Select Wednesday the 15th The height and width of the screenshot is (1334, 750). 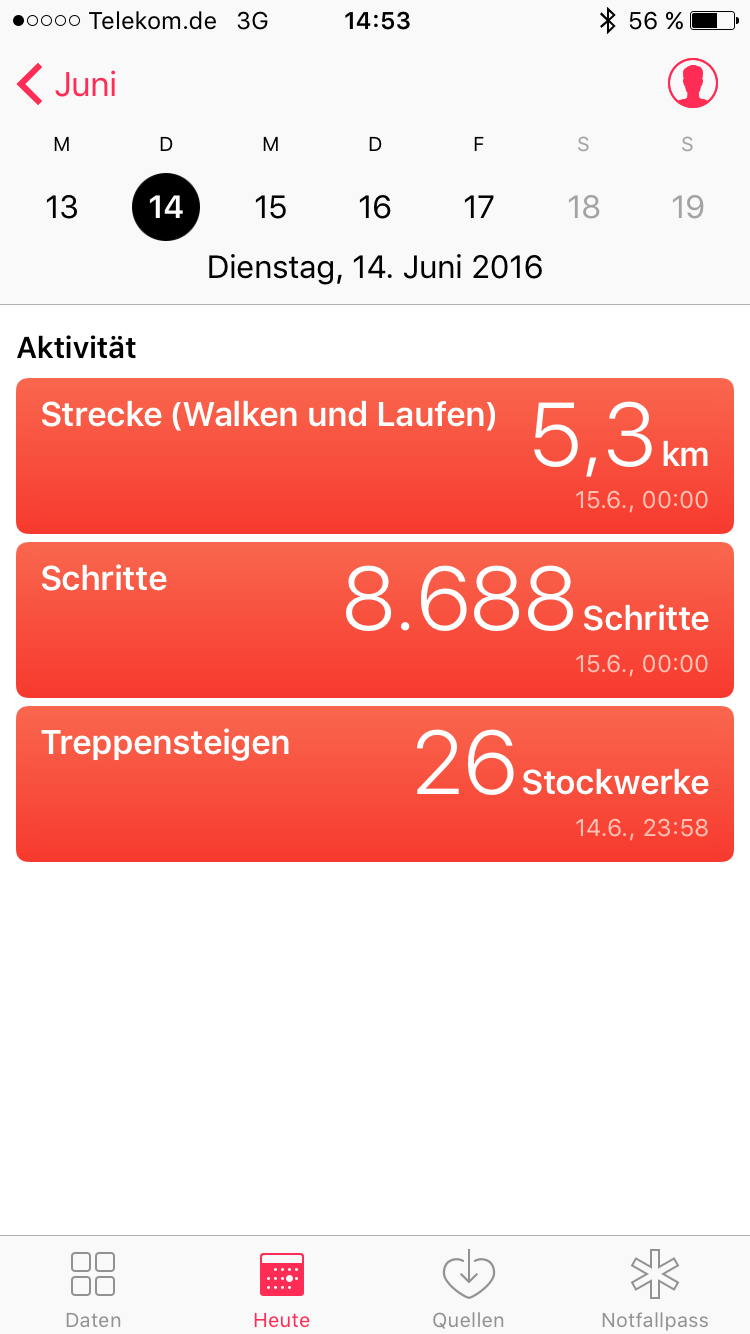(270, 207)
